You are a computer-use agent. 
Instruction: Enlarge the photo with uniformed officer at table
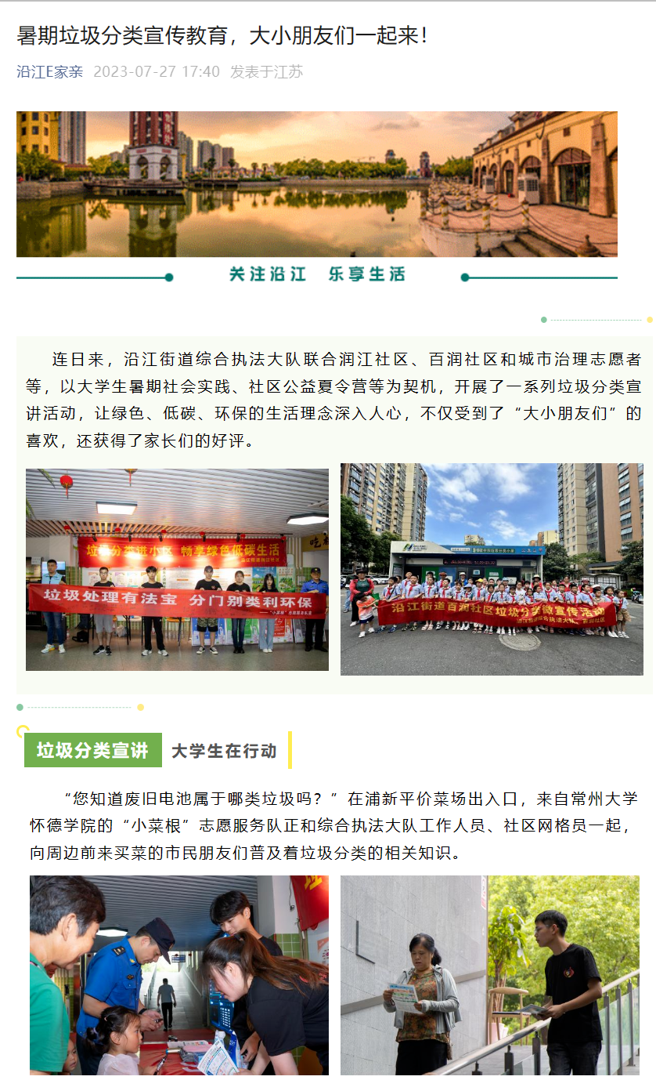click(179, 975)
